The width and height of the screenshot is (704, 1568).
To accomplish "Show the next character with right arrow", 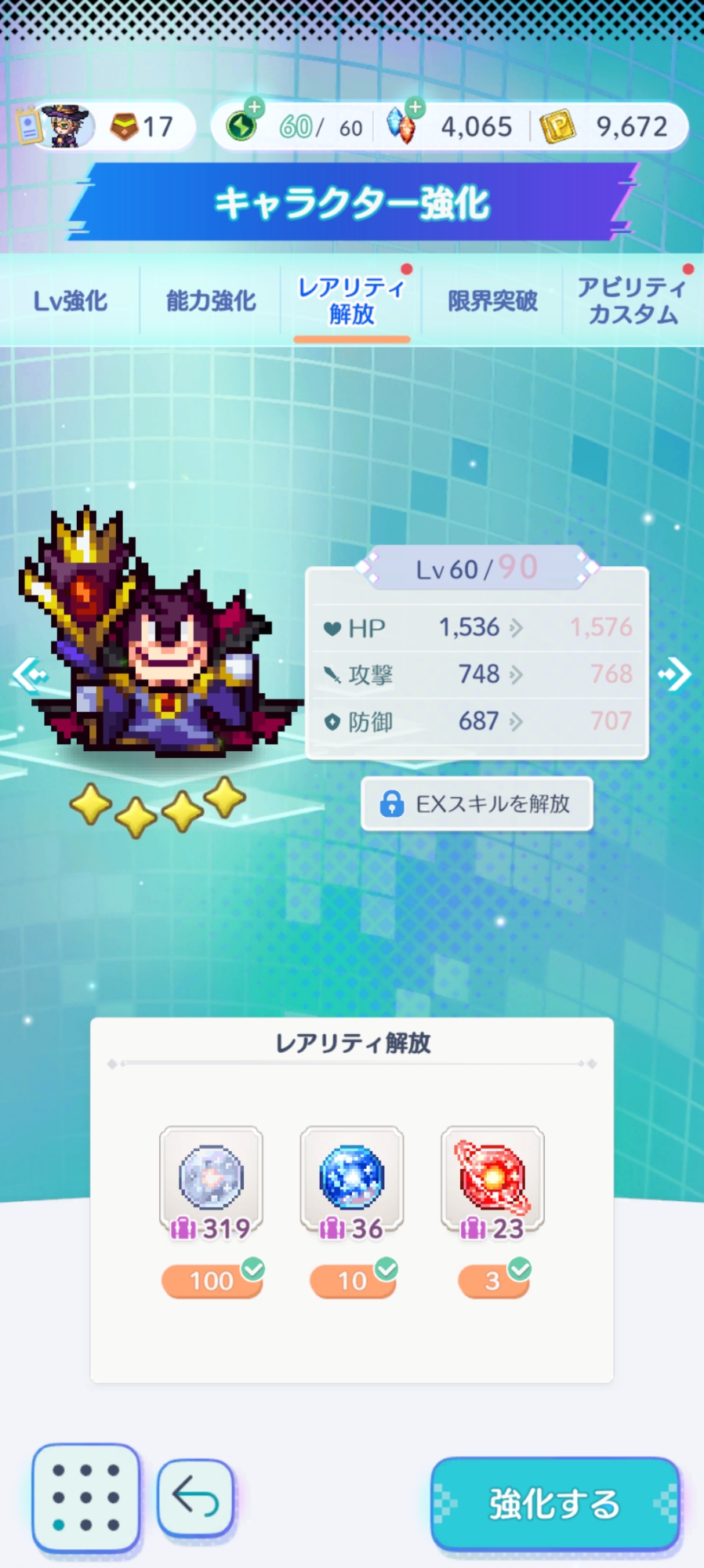I will (x=675, y=674).
